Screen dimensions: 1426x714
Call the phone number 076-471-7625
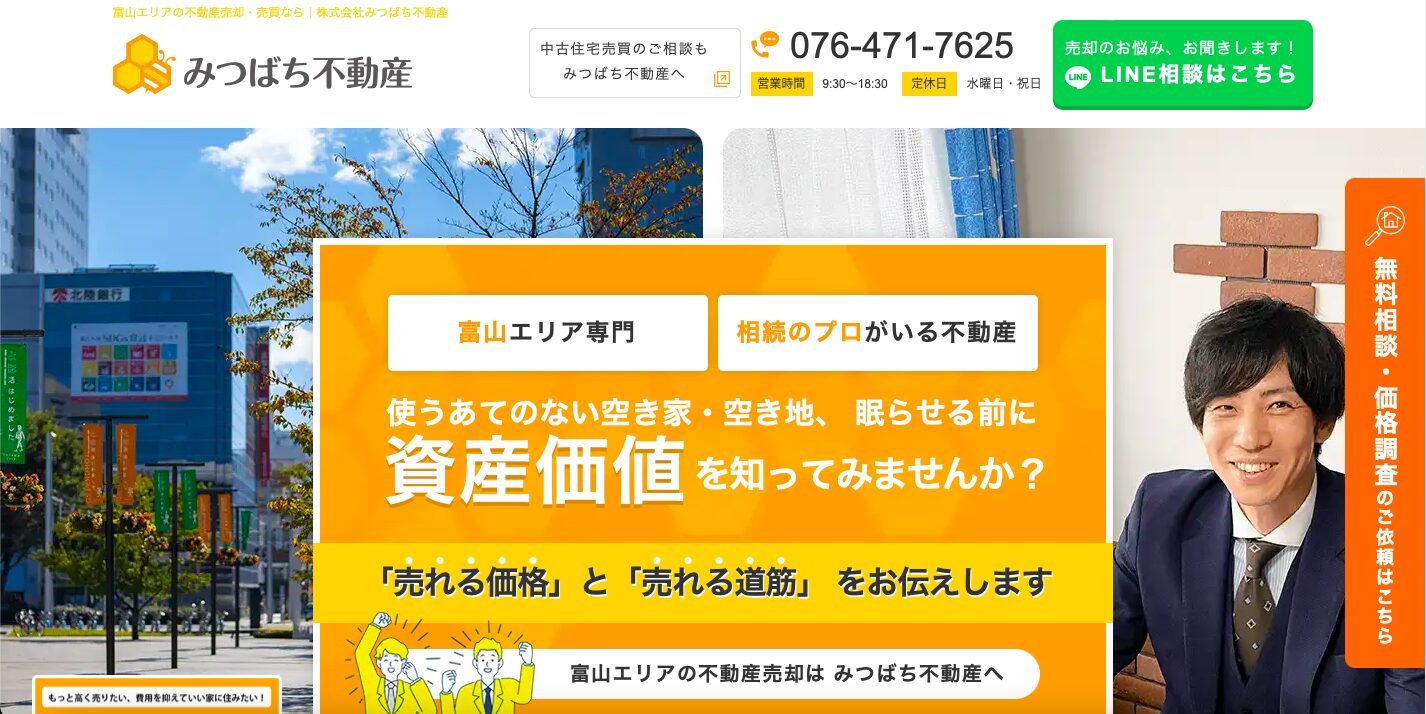pyautogui.click(x=900, y=46)
